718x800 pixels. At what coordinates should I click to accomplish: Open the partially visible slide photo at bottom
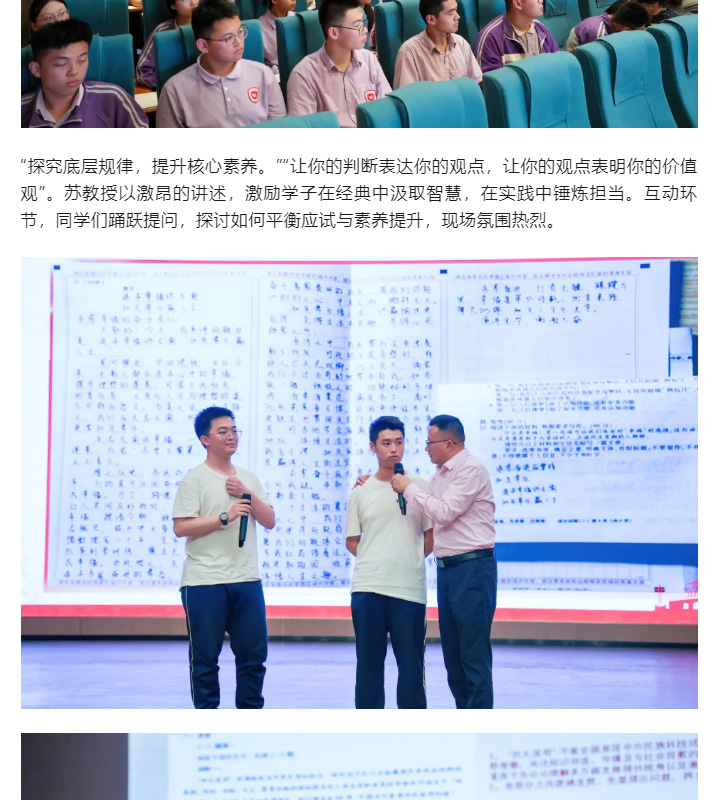click(359, 768)
